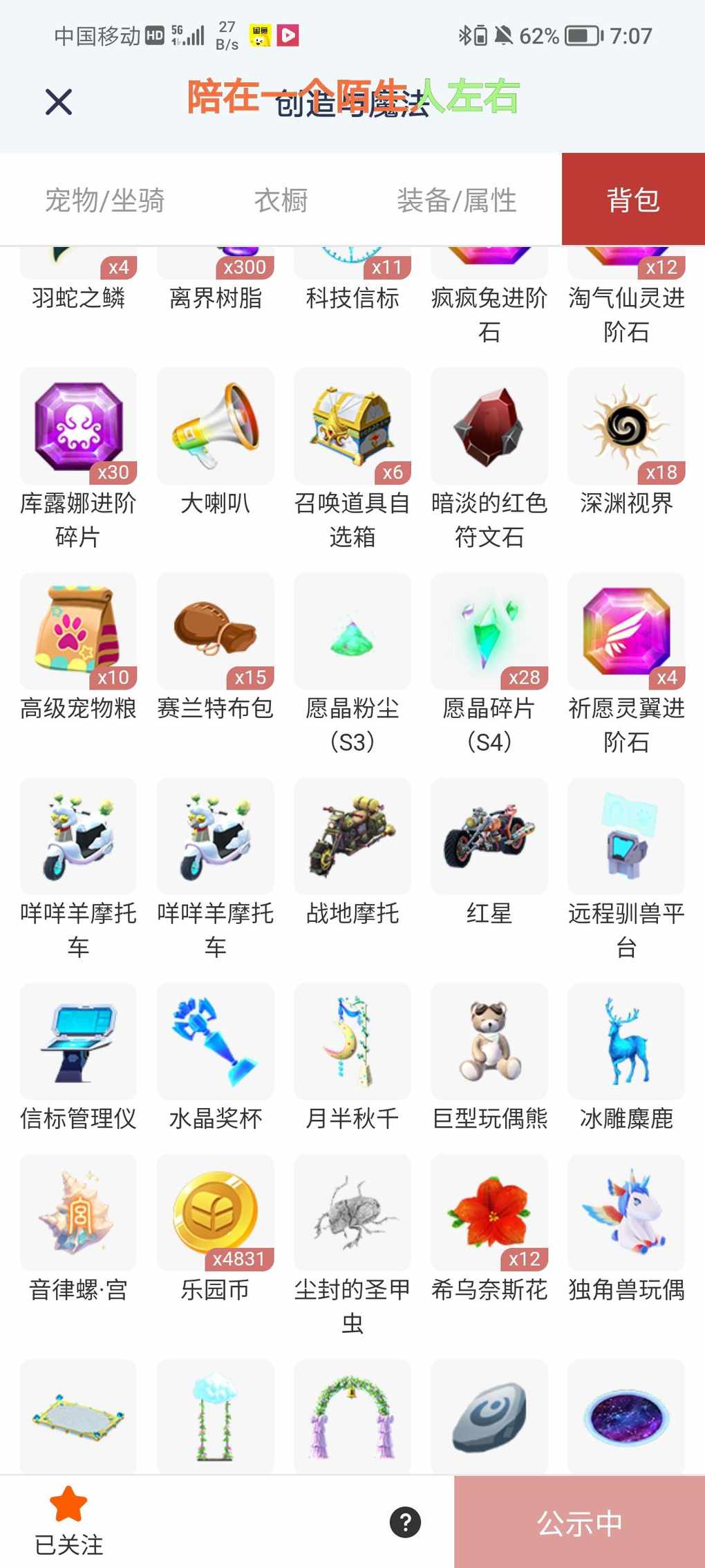Open the 红星 motorcycle item

pyautogui.click(x=489, y=836)
